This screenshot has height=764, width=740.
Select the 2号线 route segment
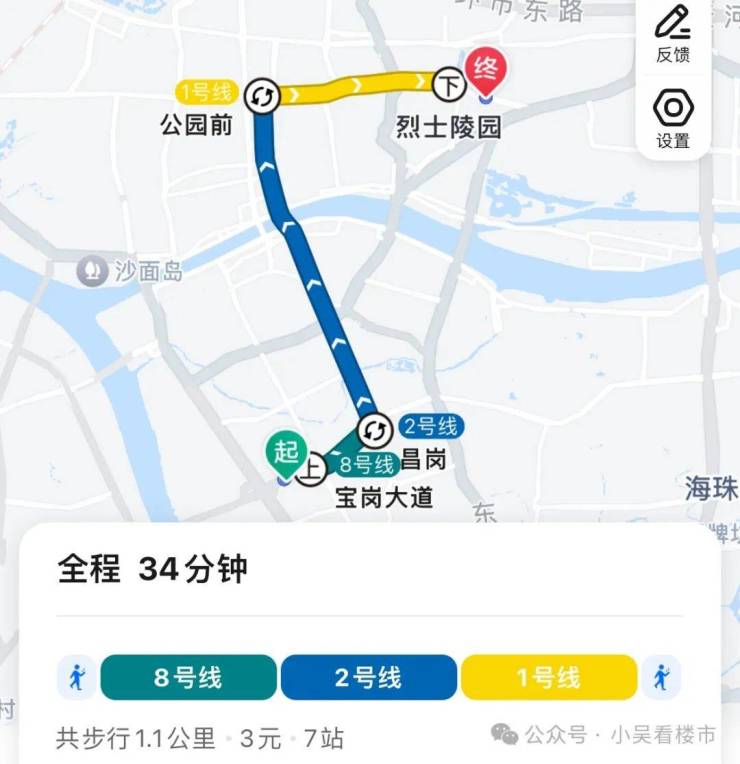tap(368, 677)
